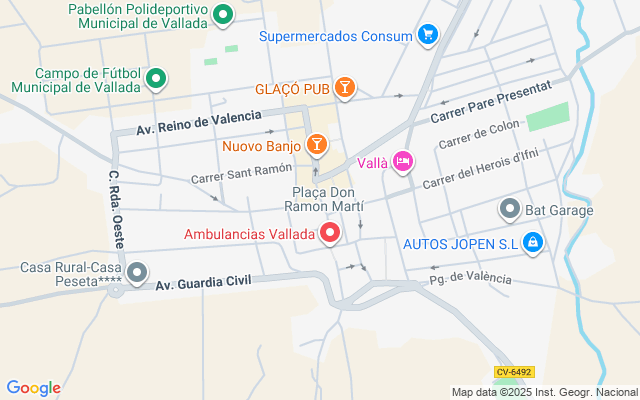This screenshot has width=640, height=400.
Task: Select the Ambulancias Vallada pin
Action: click(330, 233)
